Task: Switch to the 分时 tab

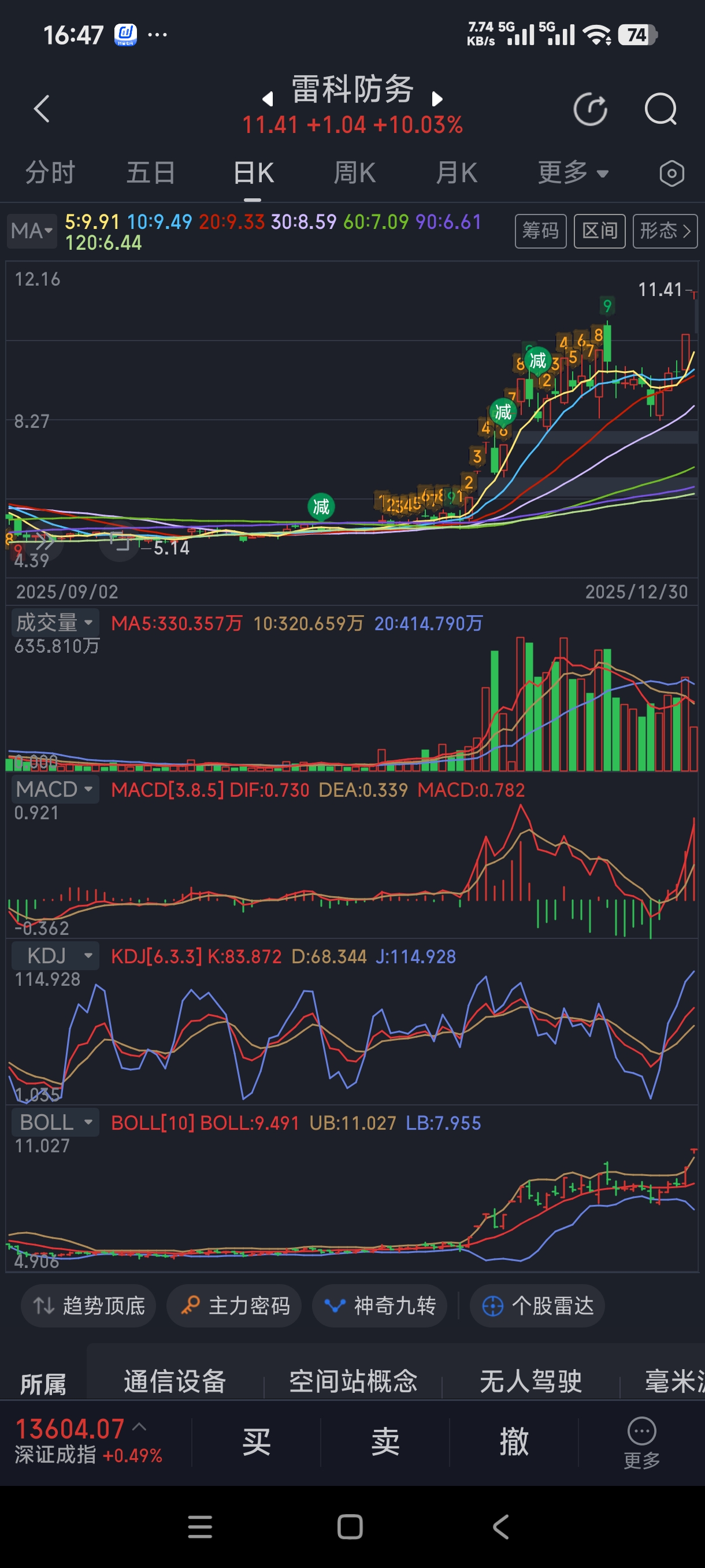Action: coord(50,173)
